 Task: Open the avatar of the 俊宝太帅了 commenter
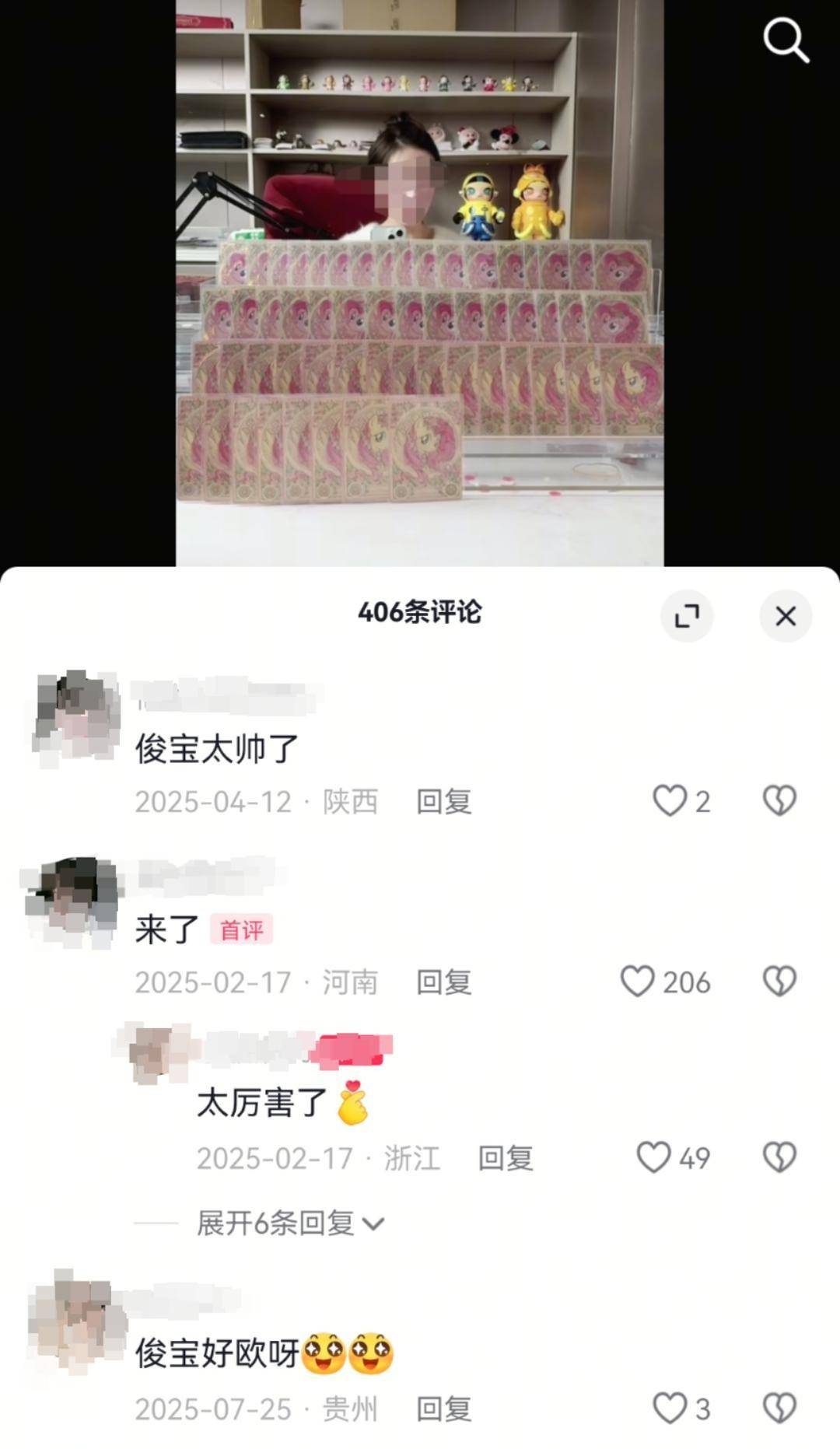(x=76, y=716)
